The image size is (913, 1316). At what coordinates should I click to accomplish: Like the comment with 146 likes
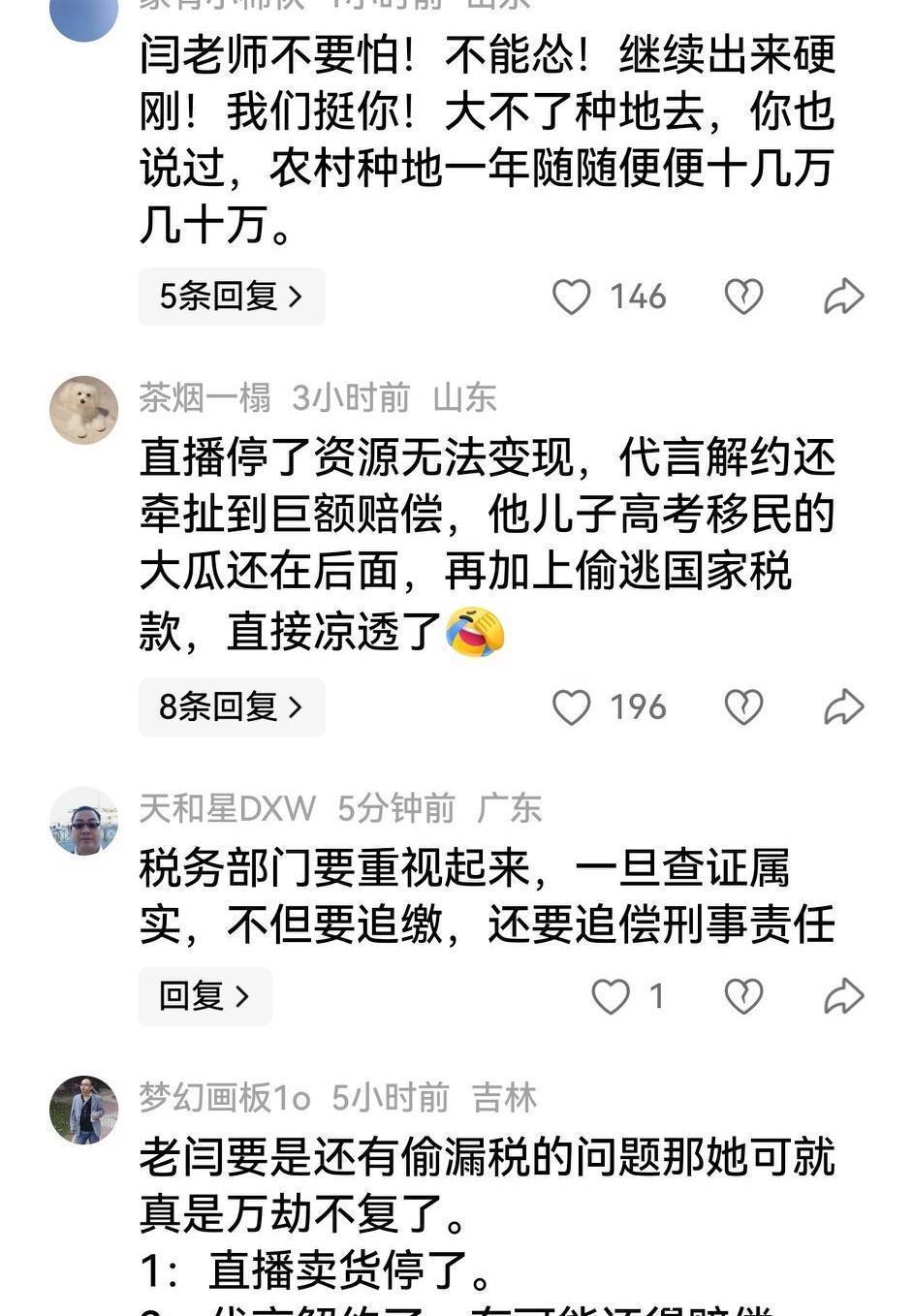click(x=572, y=297)
